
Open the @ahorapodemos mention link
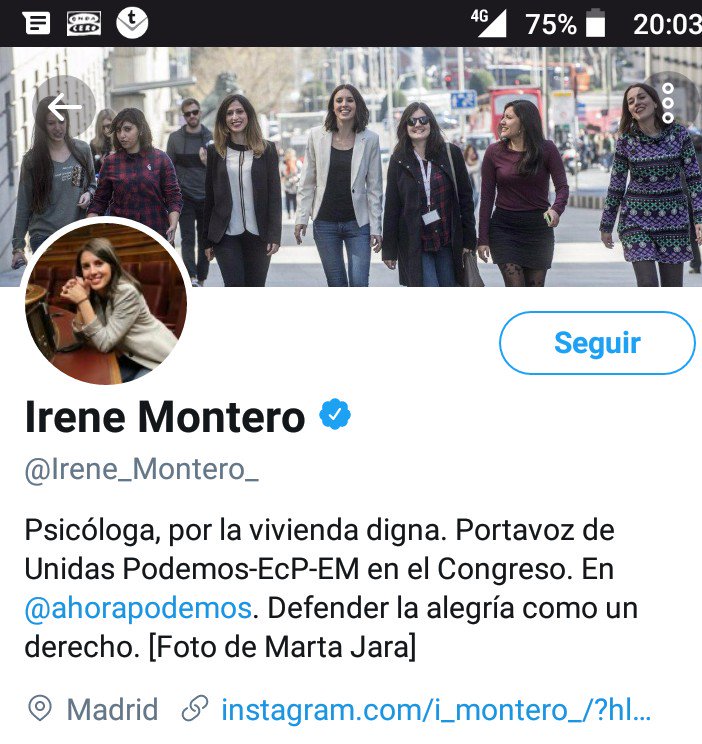click(x=138, y=607)
